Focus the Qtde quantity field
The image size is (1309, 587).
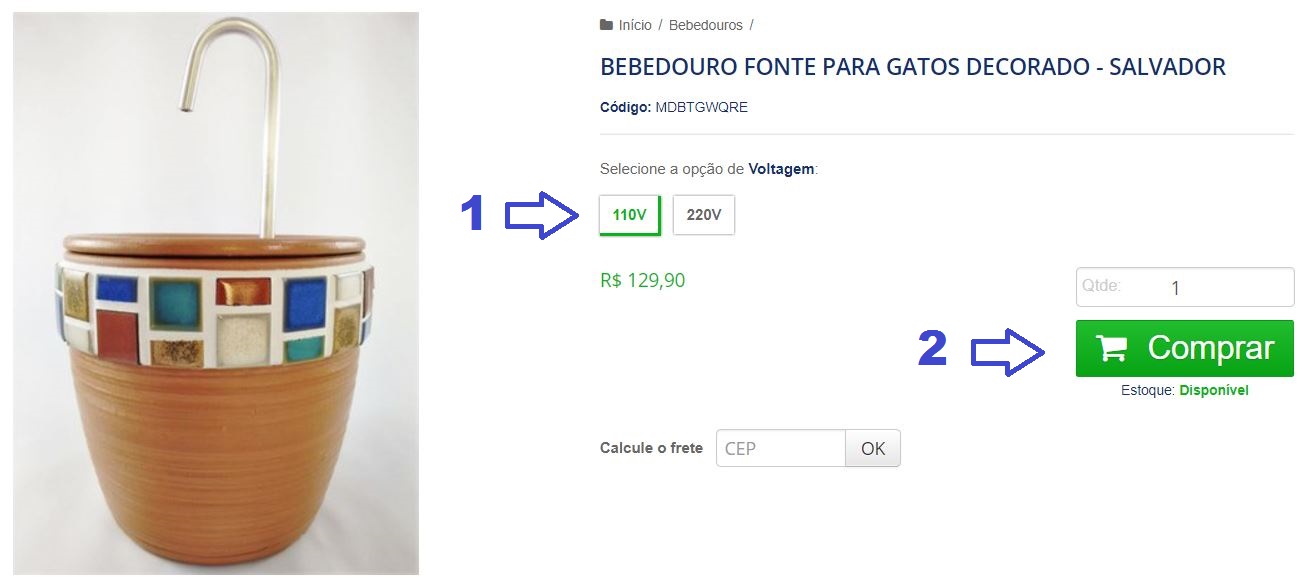pos(1185,288)
